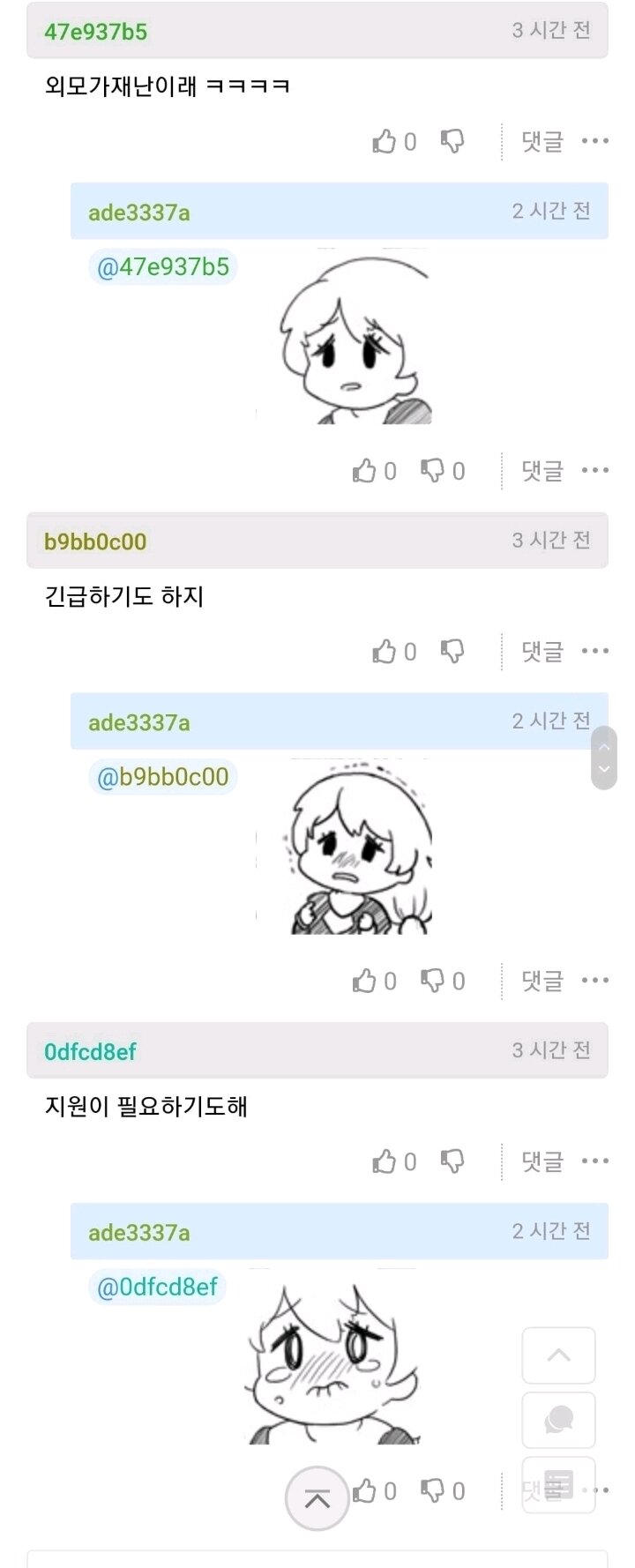Reply to 47e937b5 via 댓글
The width and height of the screenshot is (635, 1568).
pyautogui.click(x=542, y=141)
